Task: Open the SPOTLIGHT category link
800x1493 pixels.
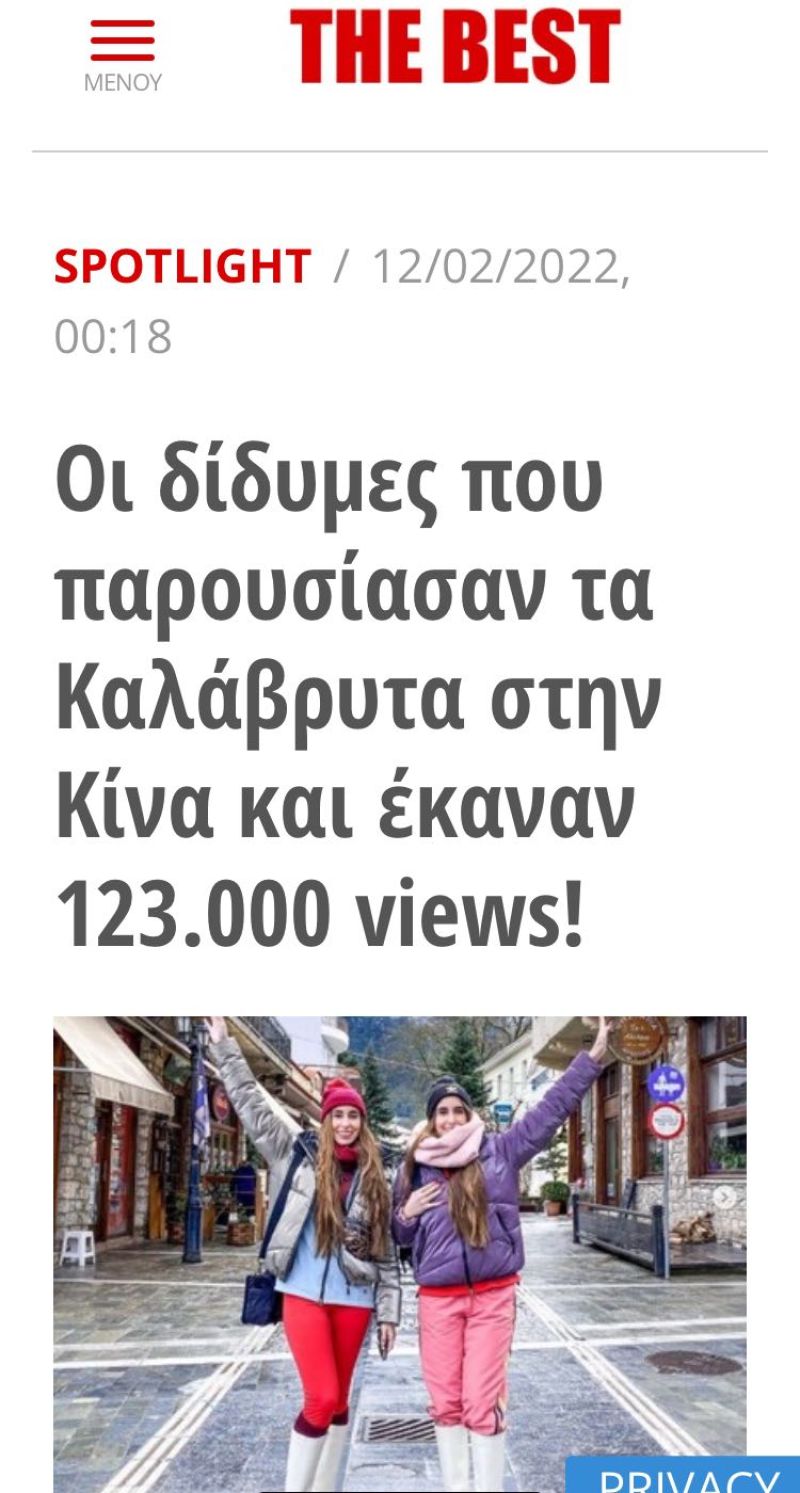Action: [182, 266]
